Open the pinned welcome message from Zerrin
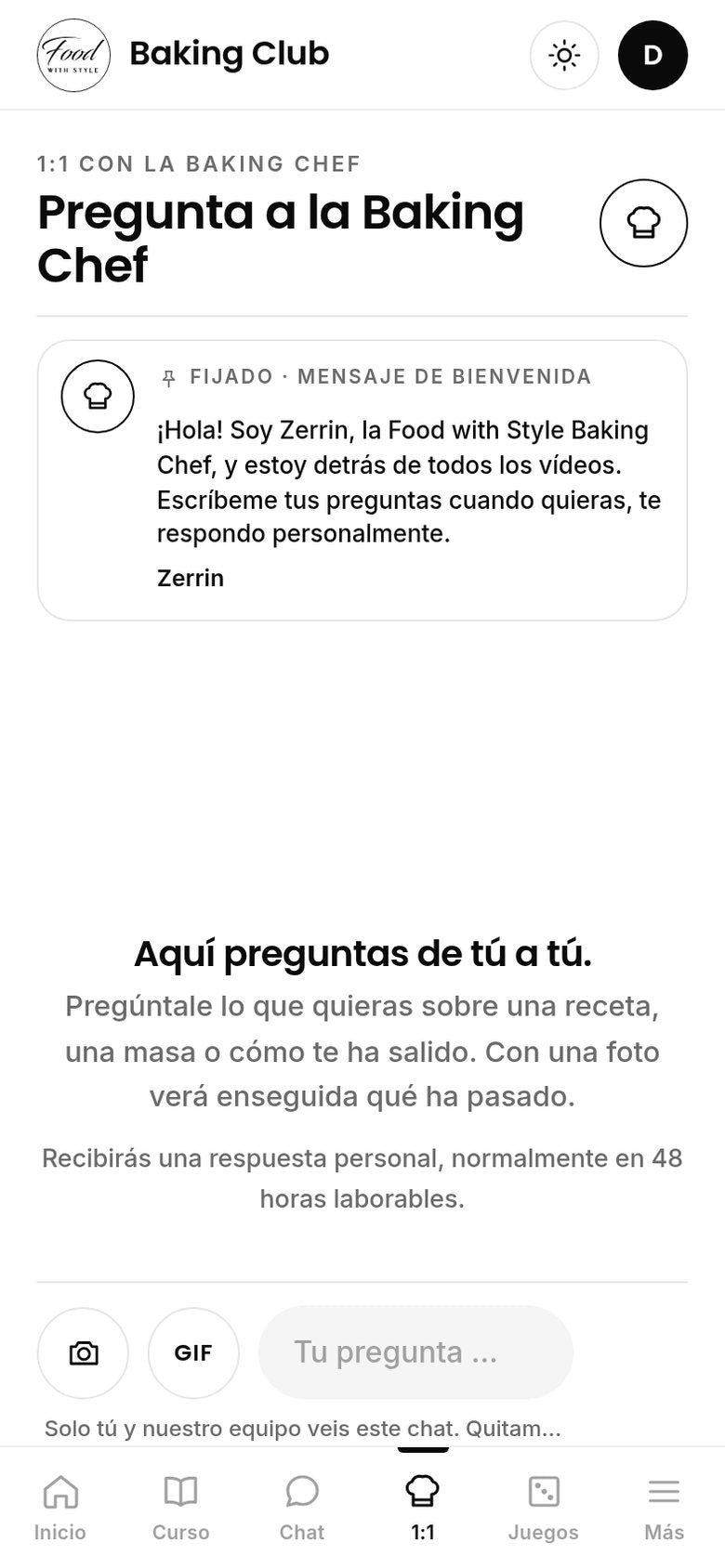The image size is (725, 1568). 362,480
